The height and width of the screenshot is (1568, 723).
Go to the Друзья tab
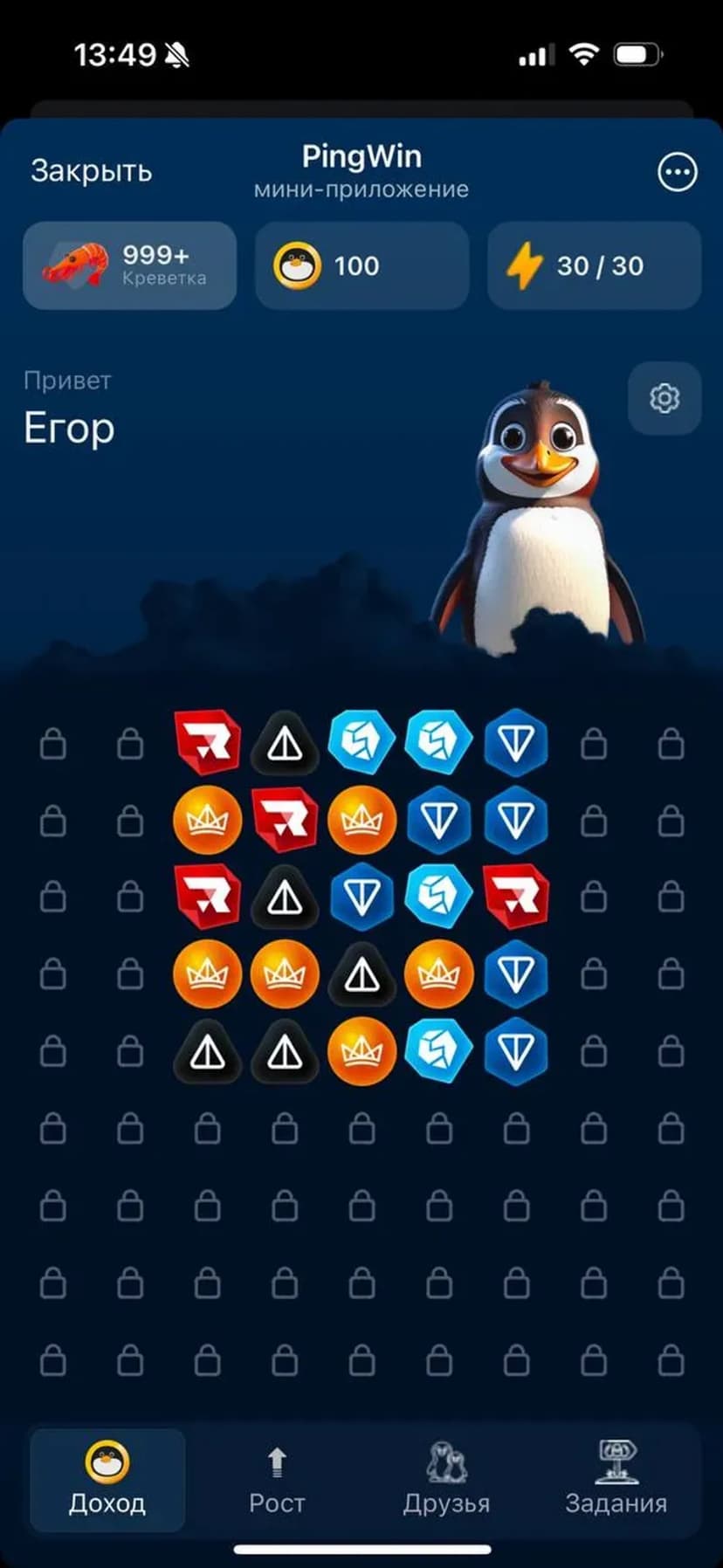click(x=446, y=1481)
